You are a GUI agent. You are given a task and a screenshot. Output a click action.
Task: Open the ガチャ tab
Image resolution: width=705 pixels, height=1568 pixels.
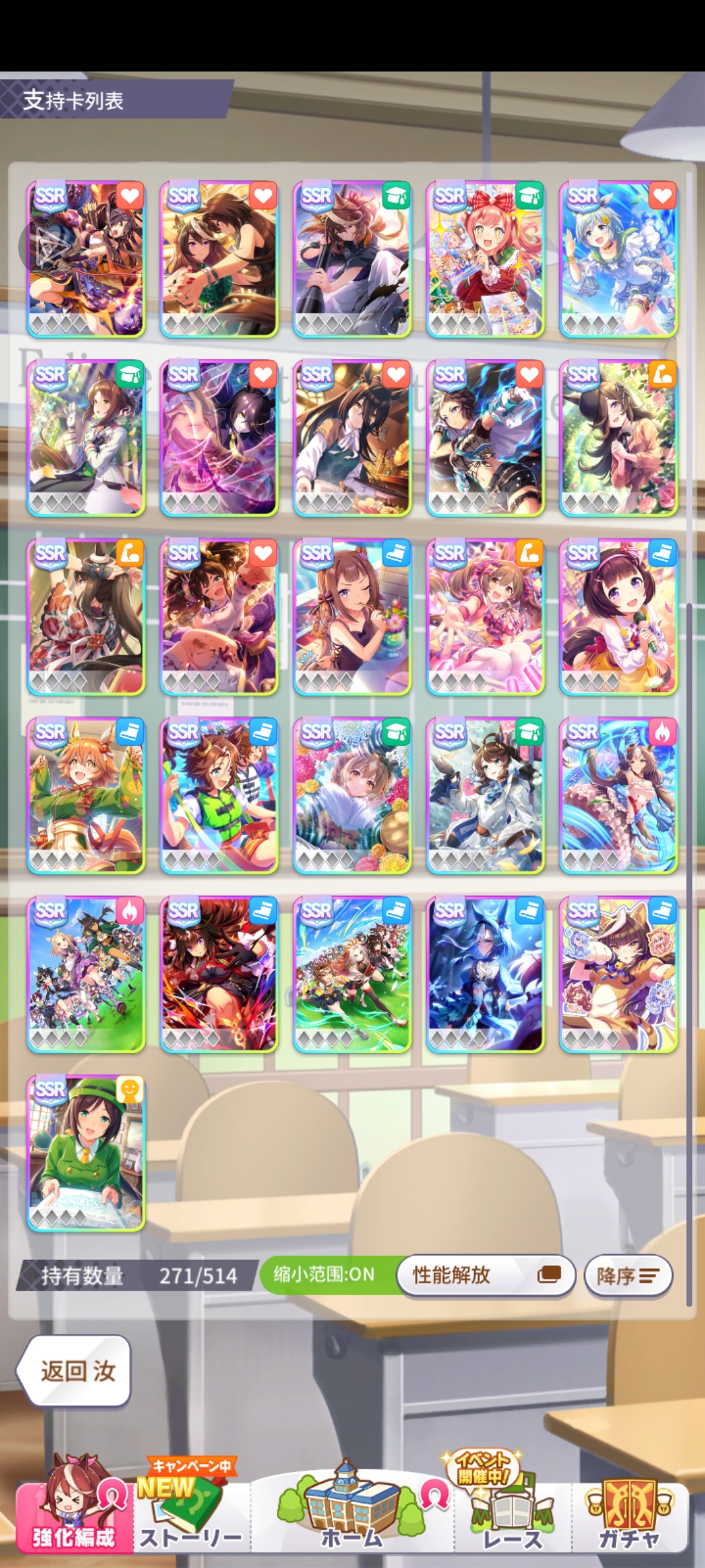(628, 1516)
